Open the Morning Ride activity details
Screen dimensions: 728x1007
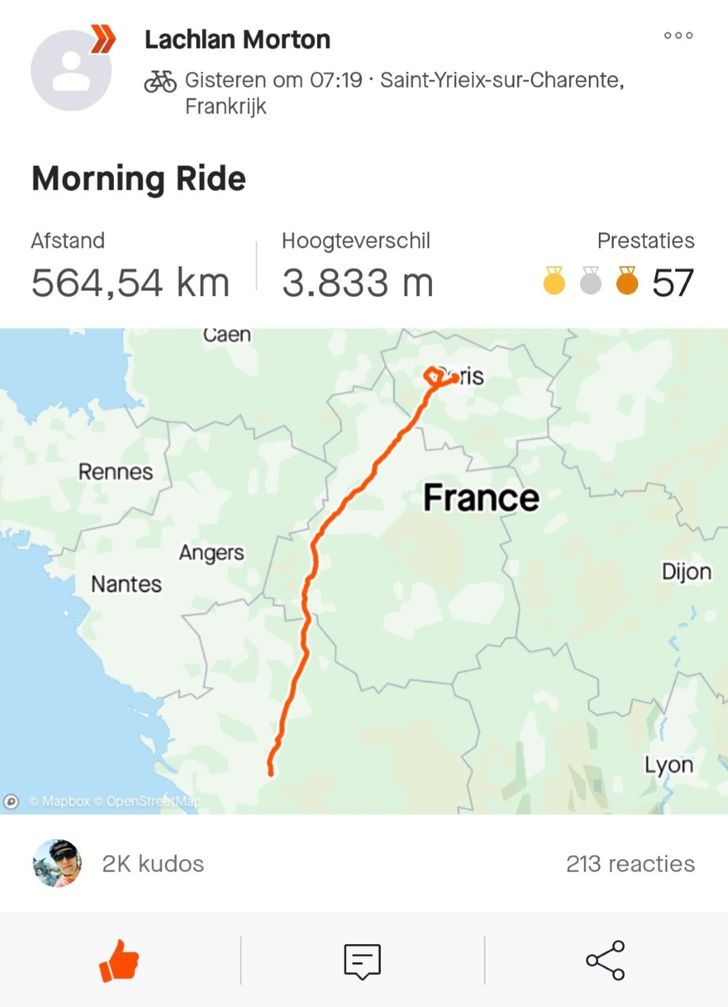pos(138,179)
